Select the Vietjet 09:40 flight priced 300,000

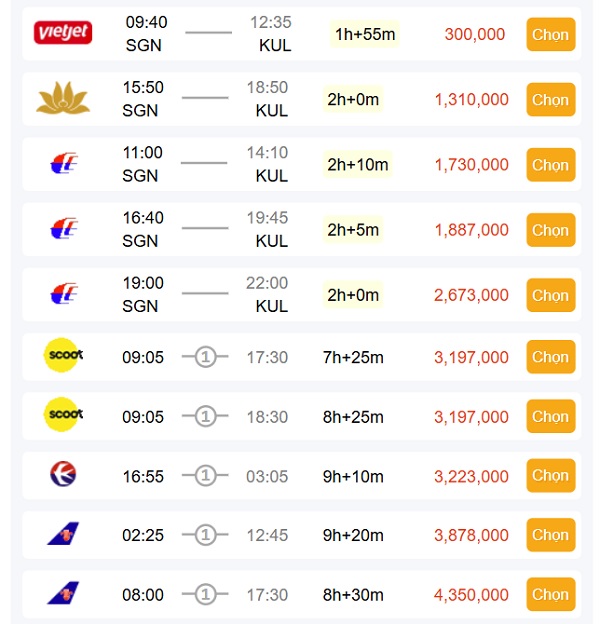point(550,34)
